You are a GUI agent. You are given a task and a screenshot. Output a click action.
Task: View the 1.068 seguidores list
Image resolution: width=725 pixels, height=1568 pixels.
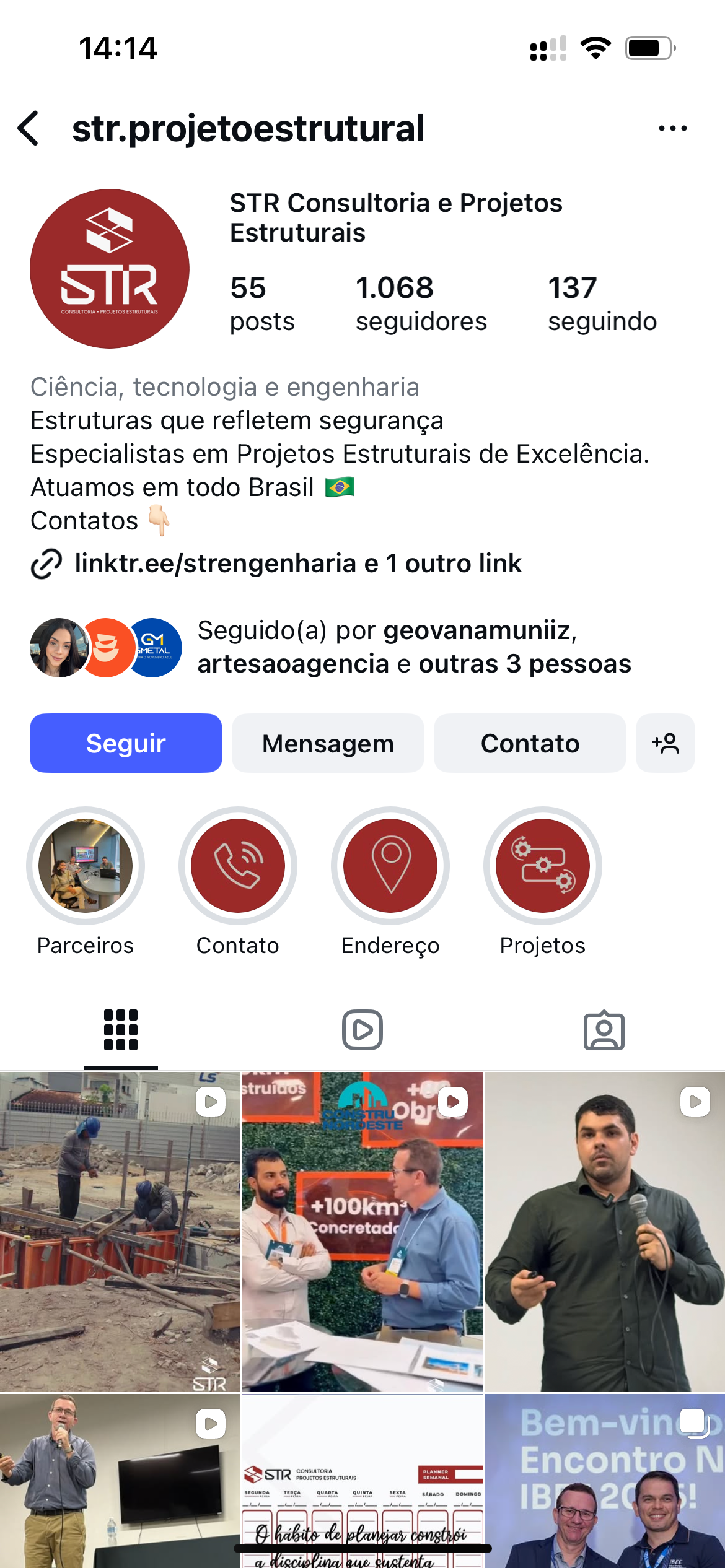[421, 303]
